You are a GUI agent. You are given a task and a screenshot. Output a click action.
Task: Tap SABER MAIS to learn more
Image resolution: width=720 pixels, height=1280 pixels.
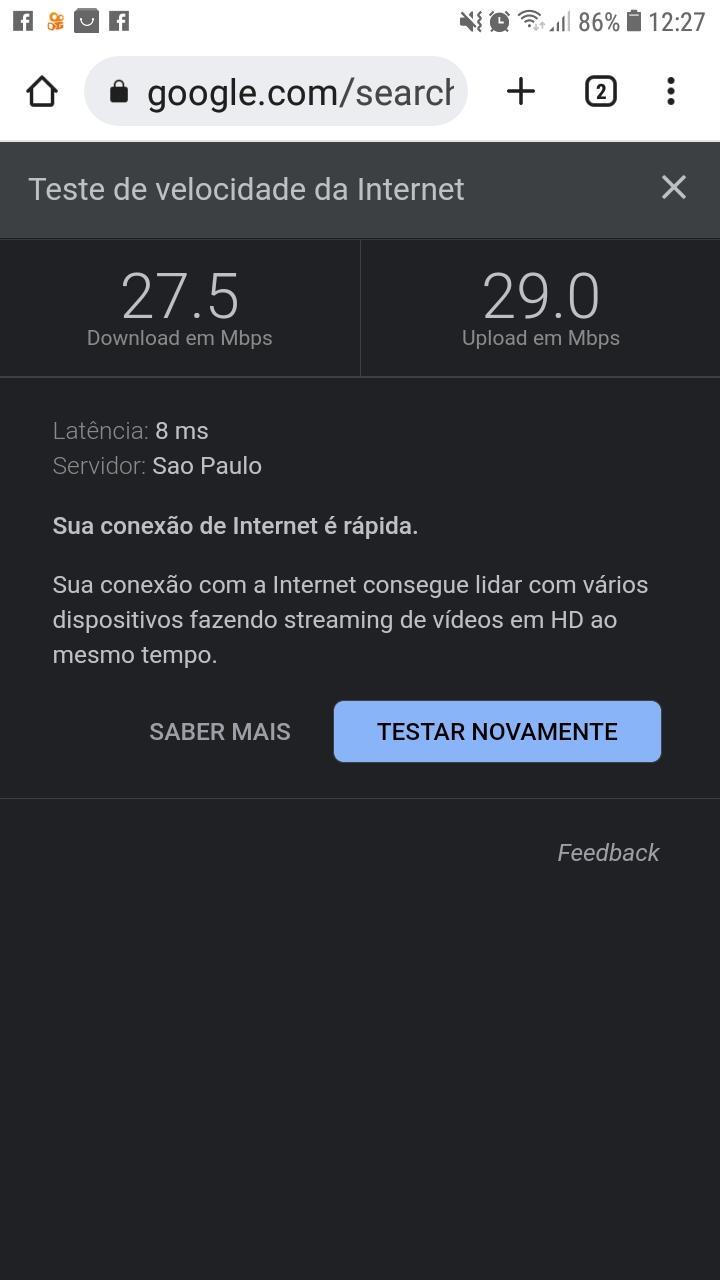[220, 732]
